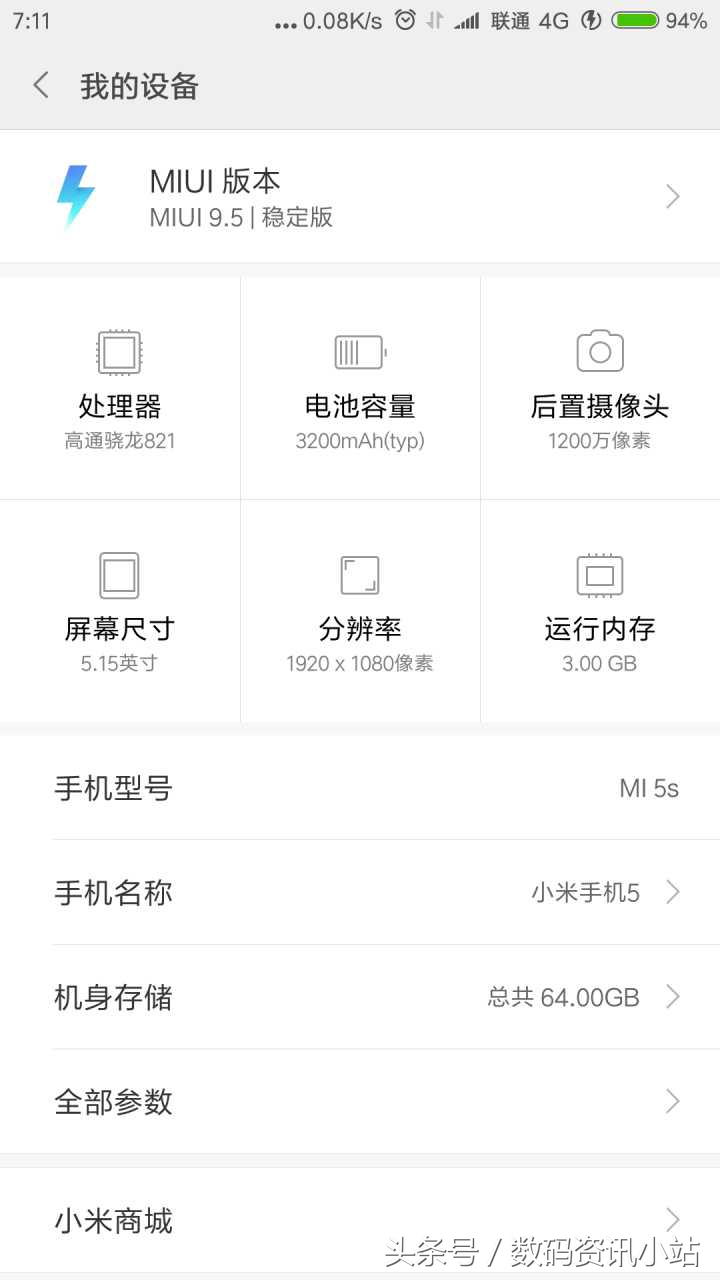Tap the screen size icon for 5.15英寸

119,575
